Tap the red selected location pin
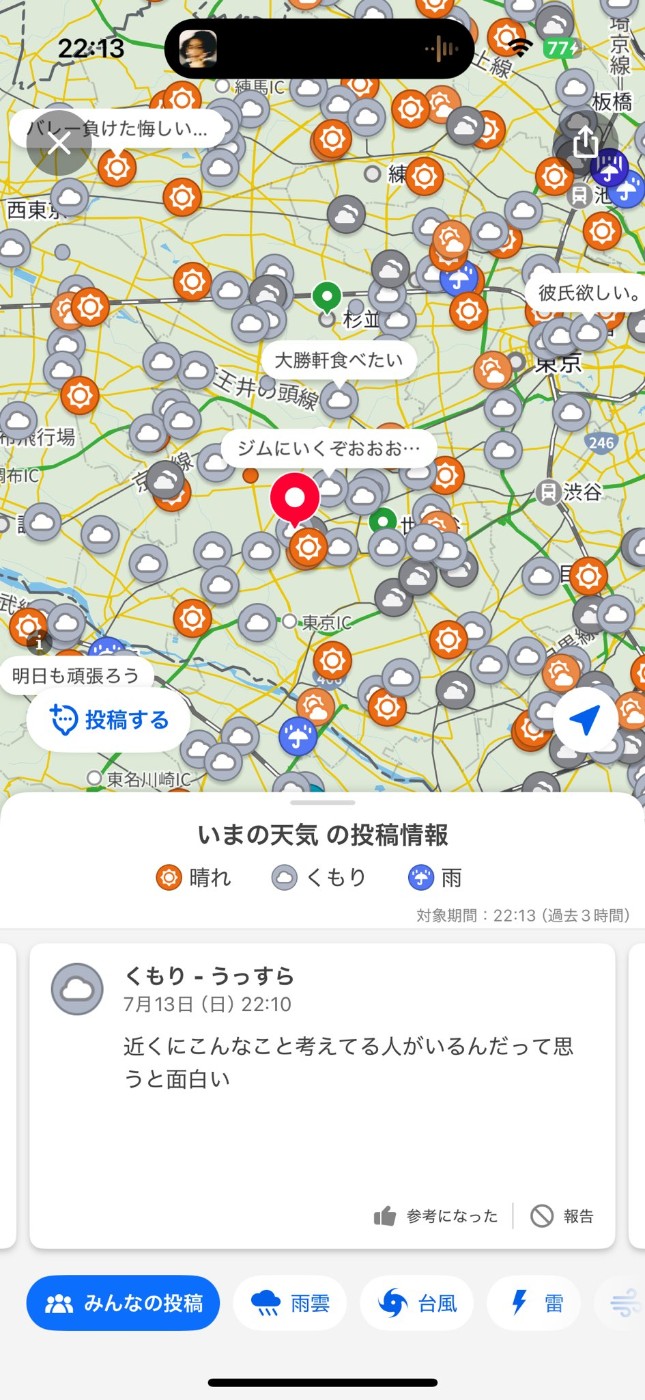645x1400 pixels. click(x=294, y=498)
